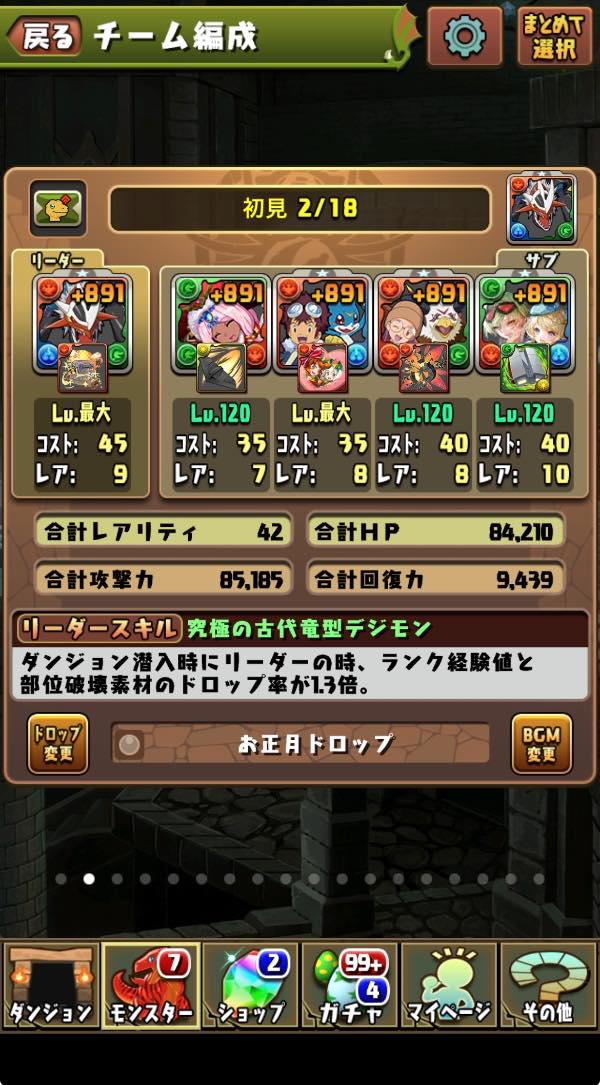Go to the マイページ tab
The width and height of the screenshot is (600, 1085).
449,985
